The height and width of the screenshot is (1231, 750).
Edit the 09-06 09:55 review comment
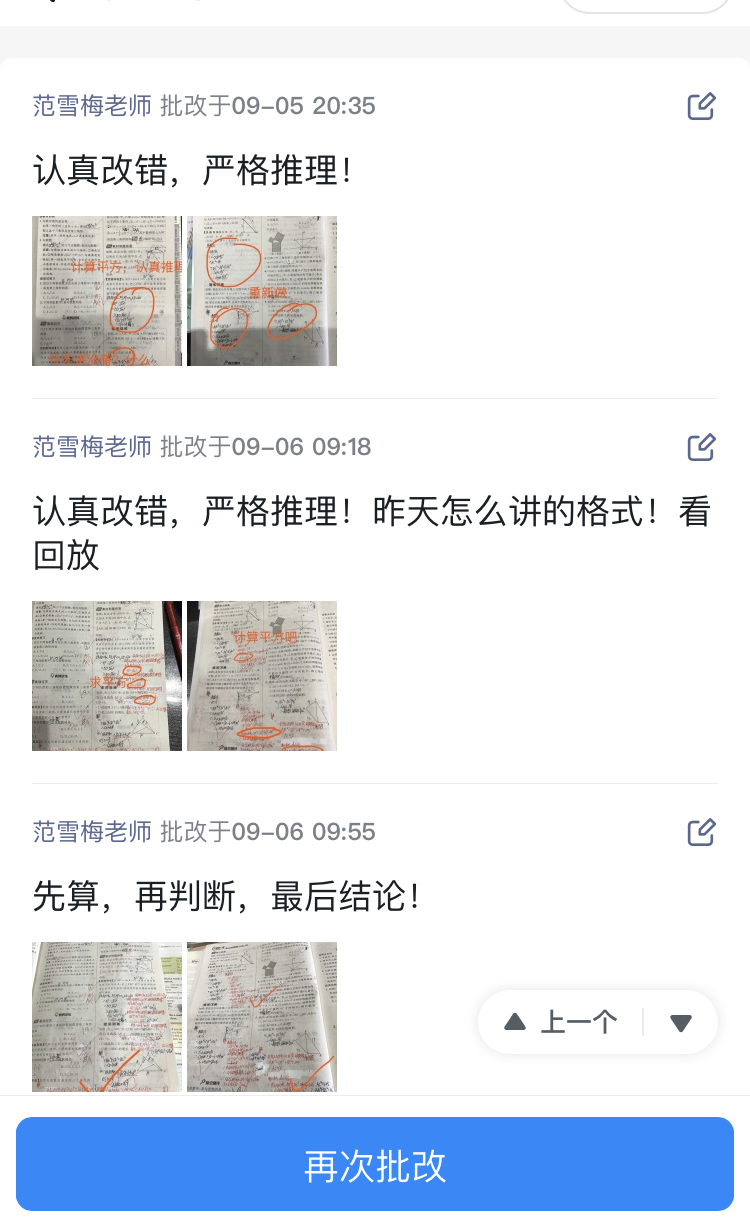(x=701, y=831)
